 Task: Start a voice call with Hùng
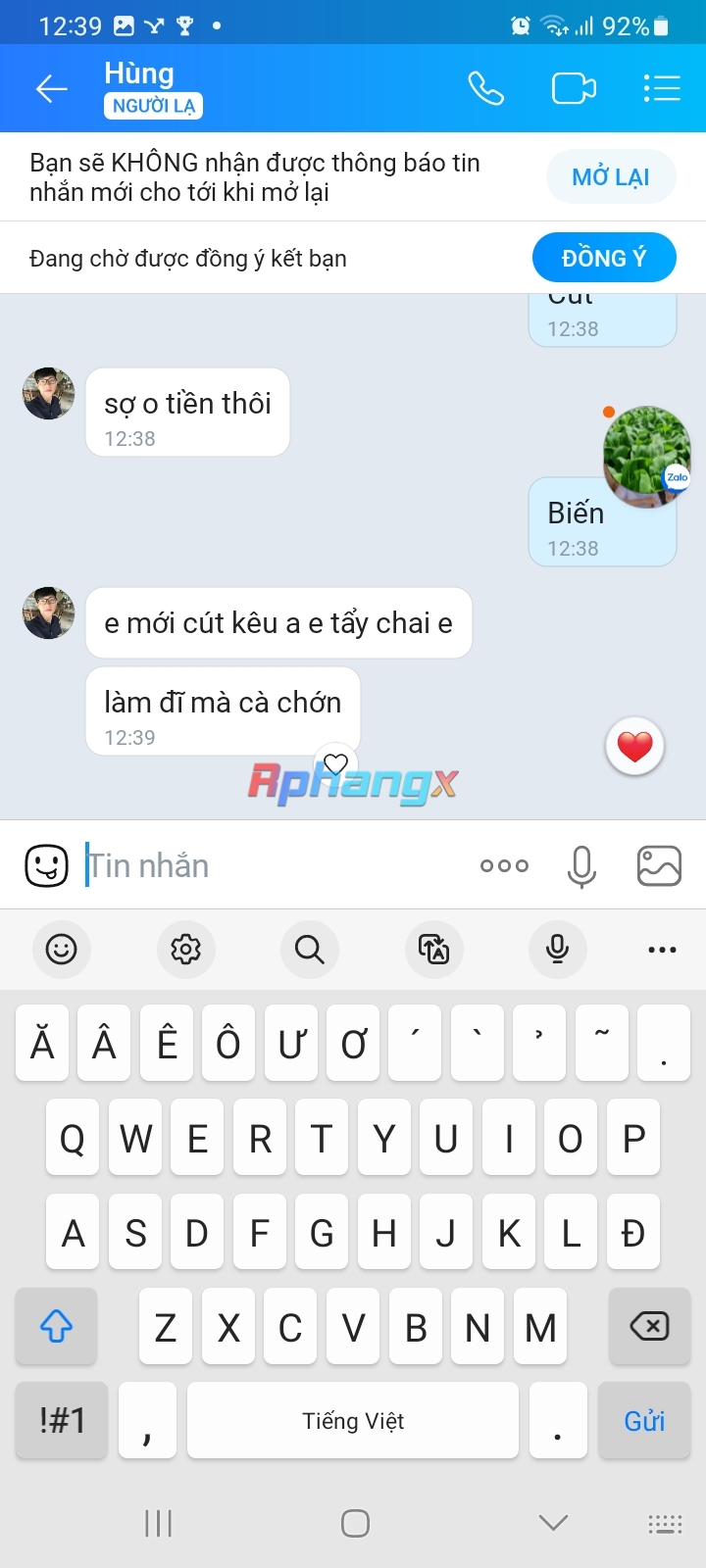(485, 89)
